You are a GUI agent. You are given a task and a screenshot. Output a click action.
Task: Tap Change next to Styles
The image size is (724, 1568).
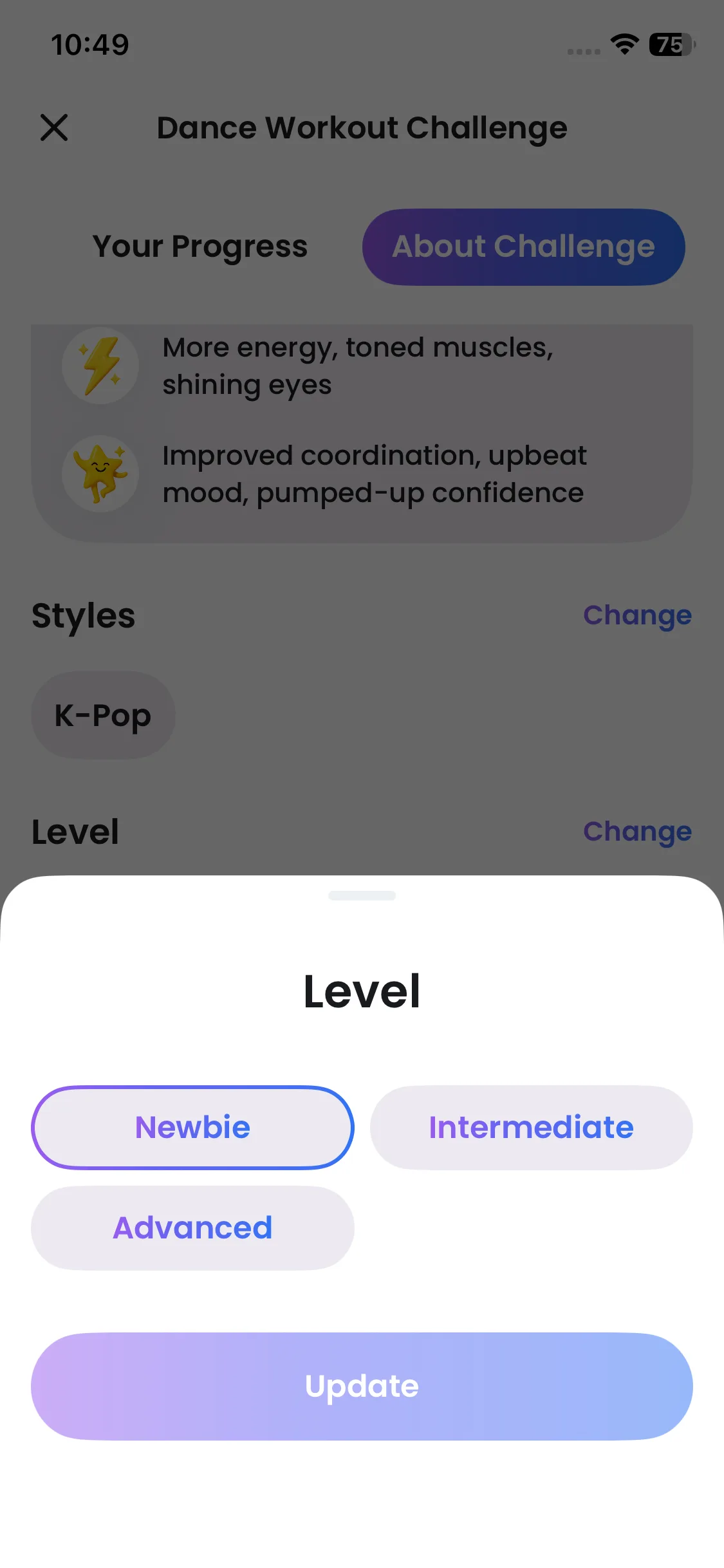pyautogui.click(x=637, y=615)
